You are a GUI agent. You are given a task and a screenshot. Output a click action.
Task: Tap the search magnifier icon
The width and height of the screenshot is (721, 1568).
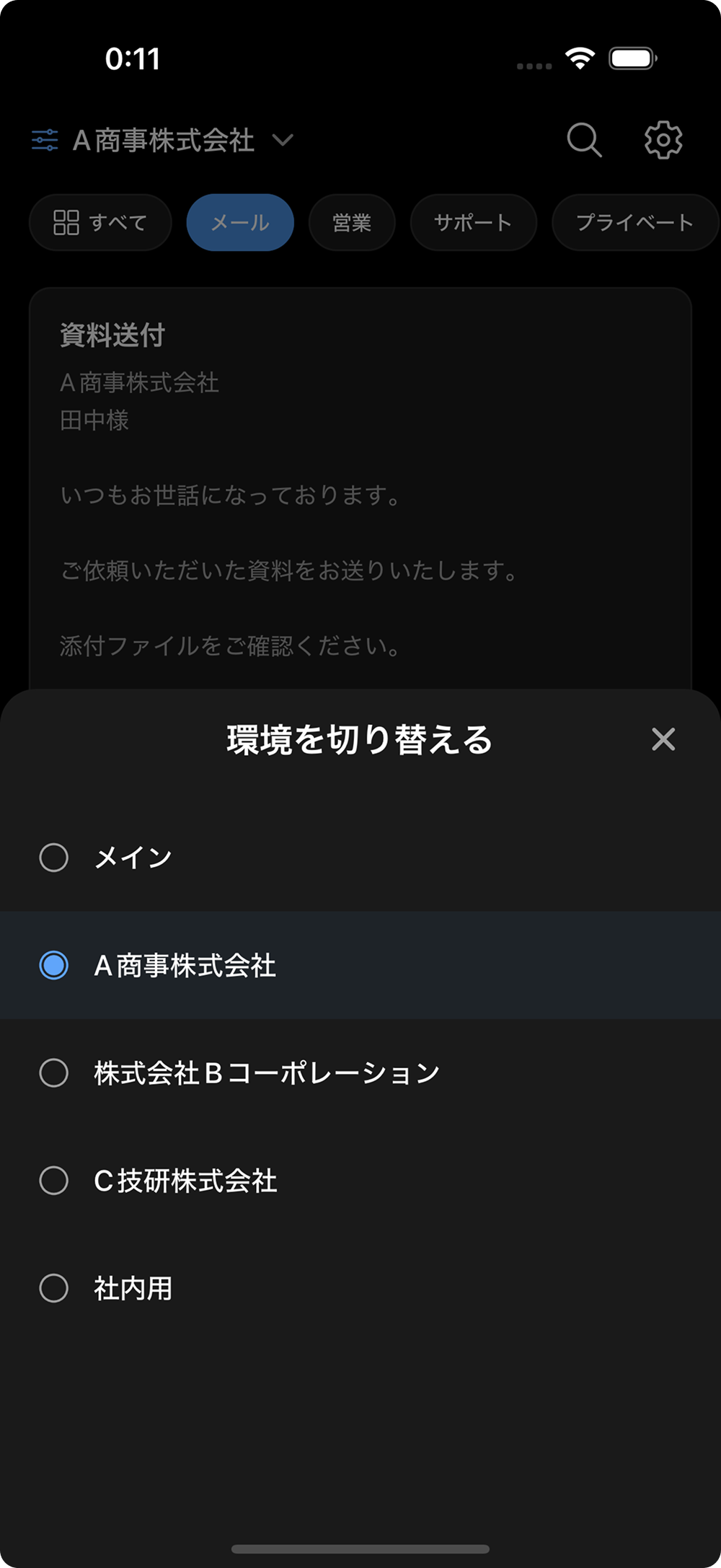[585, 140]
